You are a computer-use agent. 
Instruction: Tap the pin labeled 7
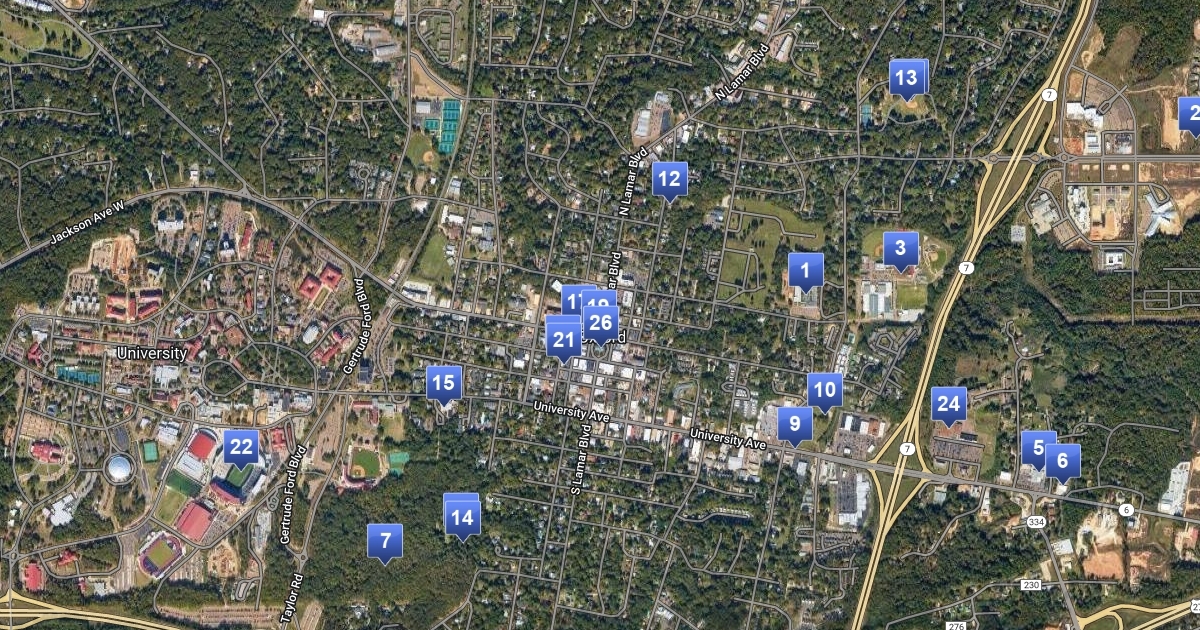click(x=384, y=542)
